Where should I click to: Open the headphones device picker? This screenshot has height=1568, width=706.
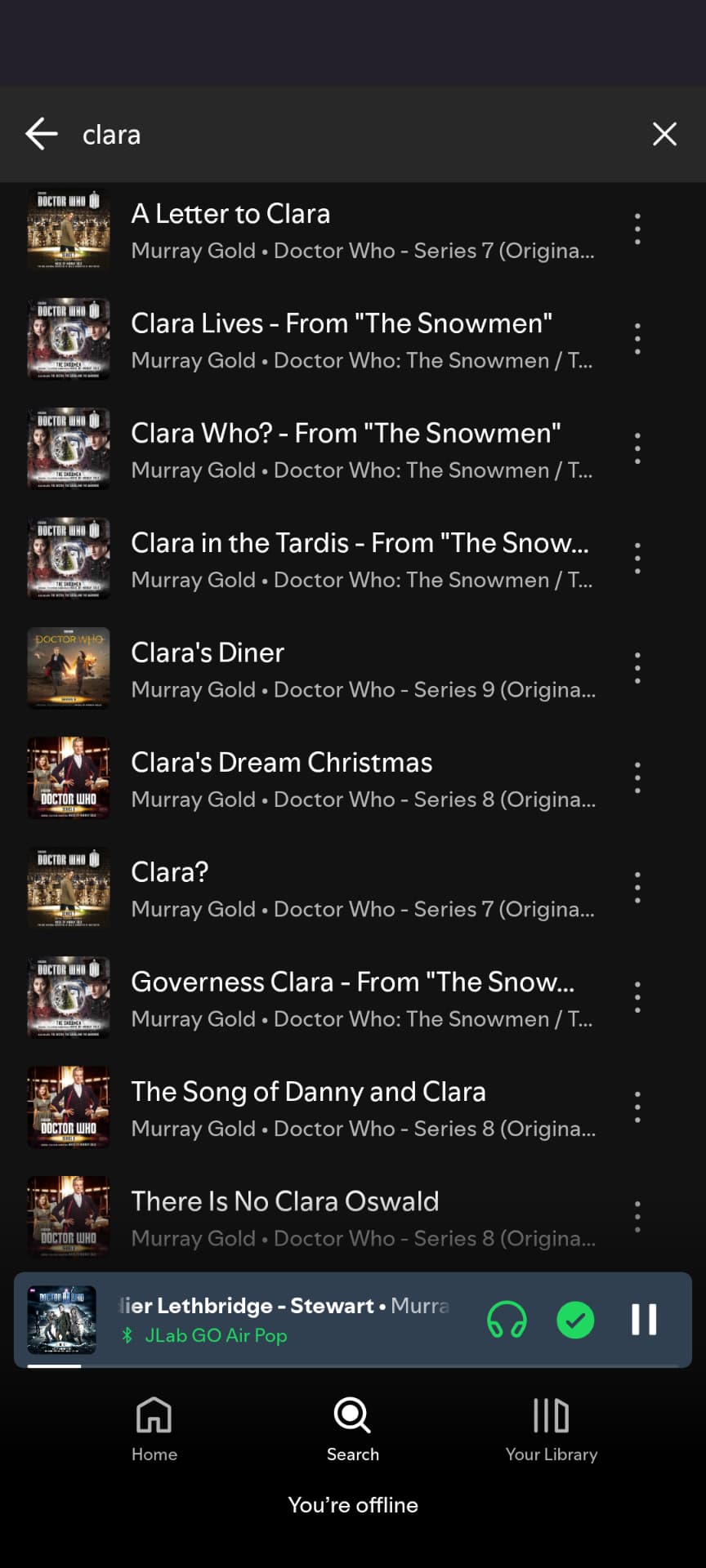pos(507,1319)
